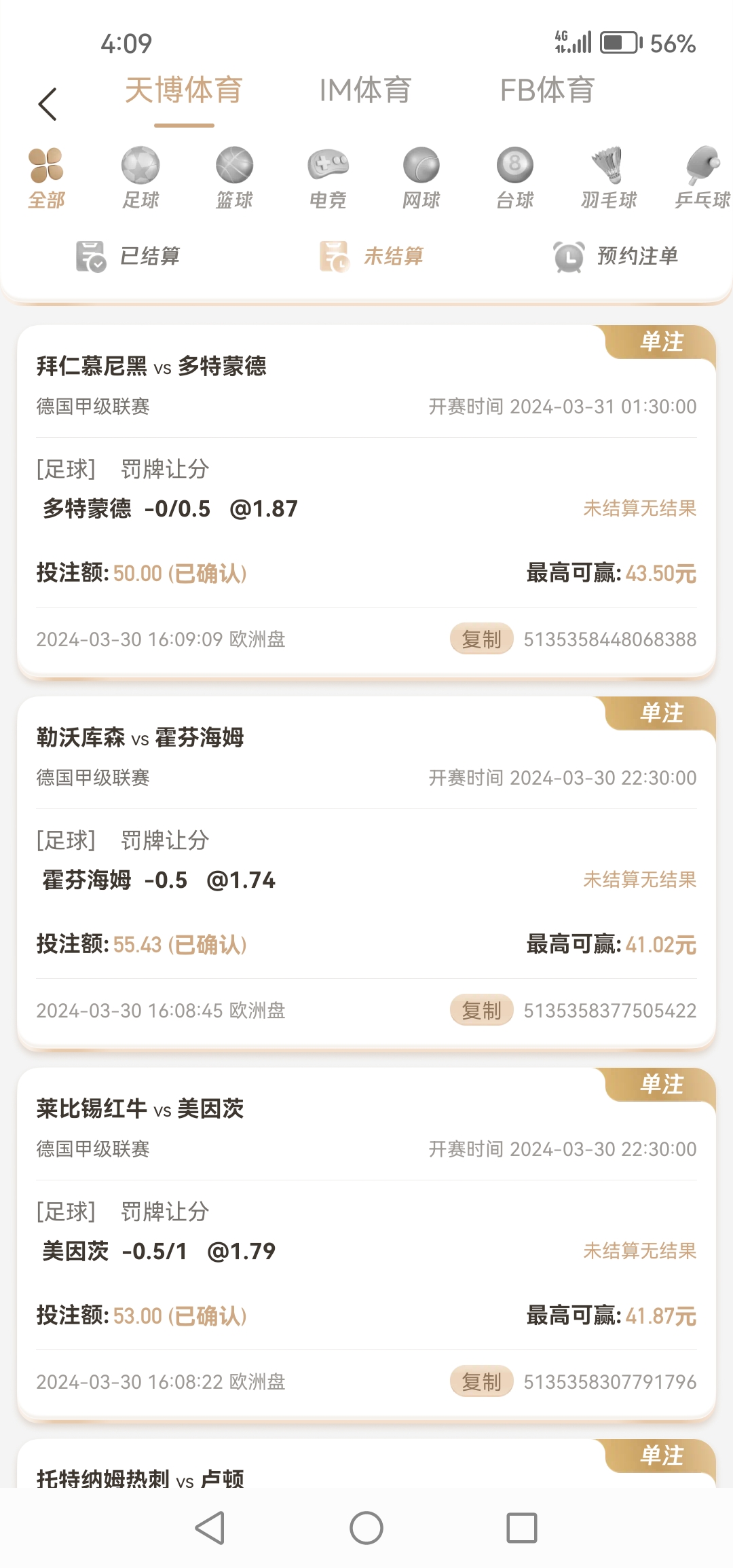
Task: Select the 天博体育 tab
Action: (x=184, y=90)
